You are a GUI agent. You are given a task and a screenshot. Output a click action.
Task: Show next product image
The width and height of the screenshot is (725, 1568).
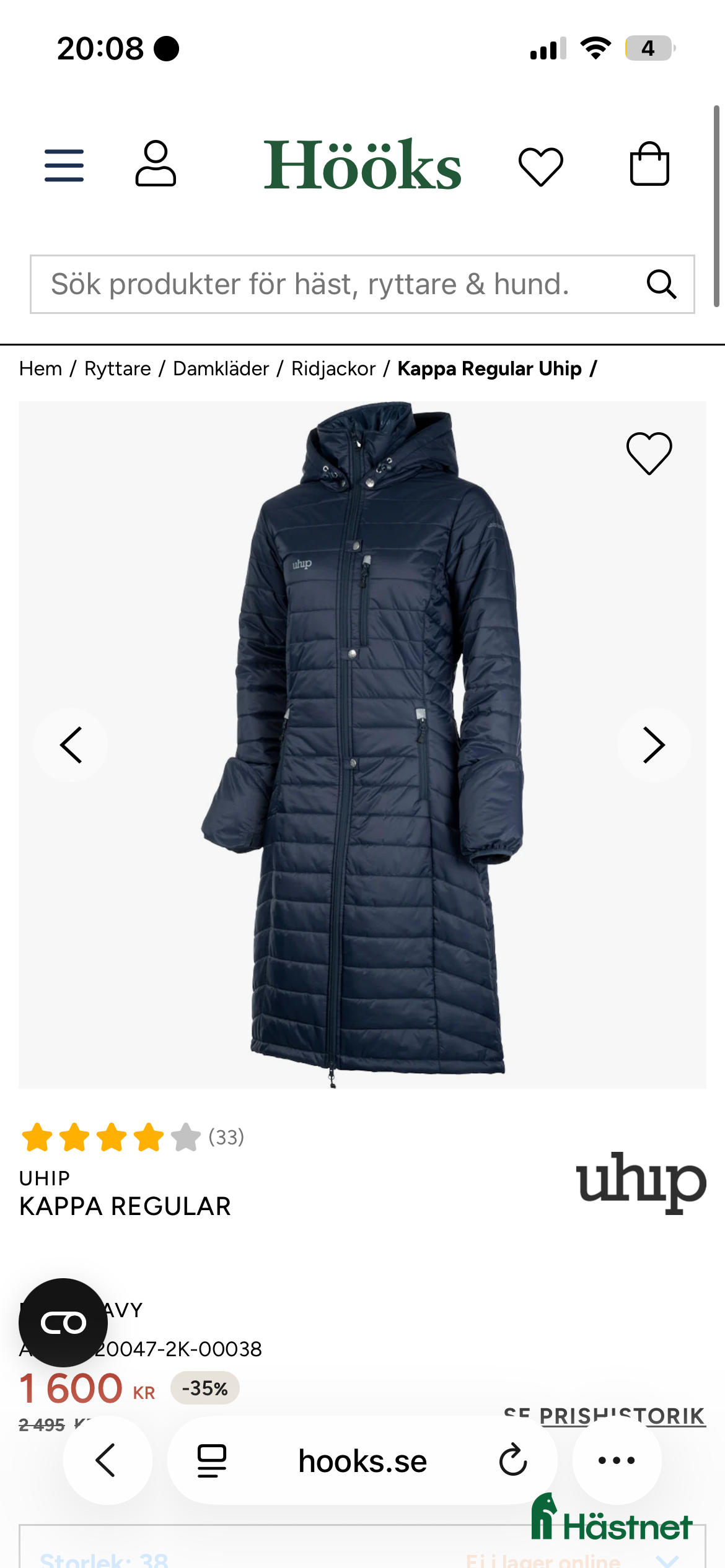tap(654, 745)
